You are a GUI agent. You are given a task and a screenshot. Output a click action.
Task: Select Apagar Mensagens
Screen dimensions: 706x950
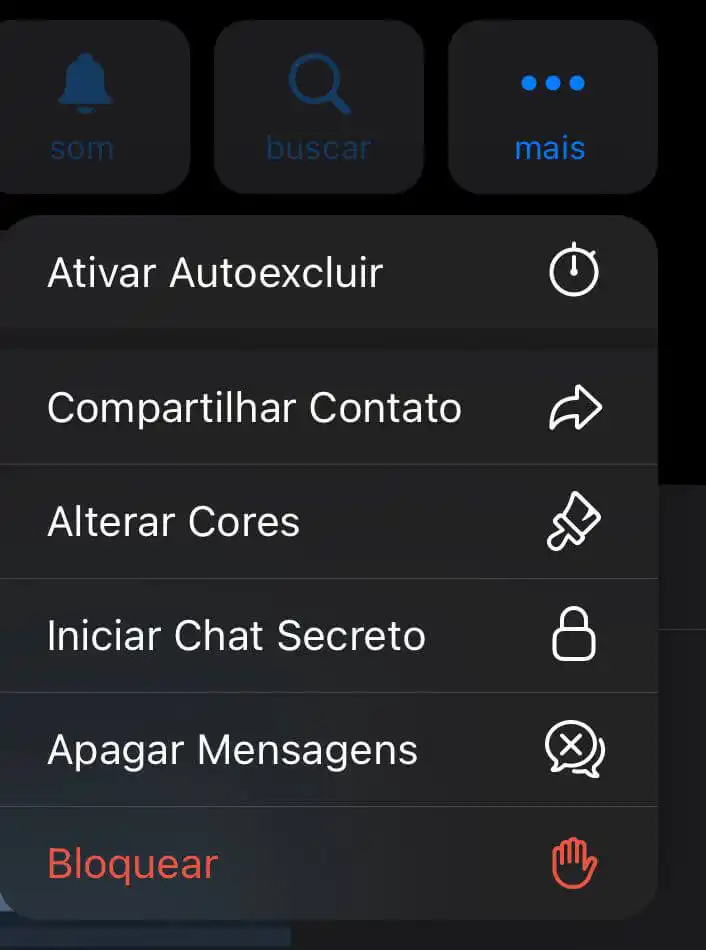pos(325,750)
